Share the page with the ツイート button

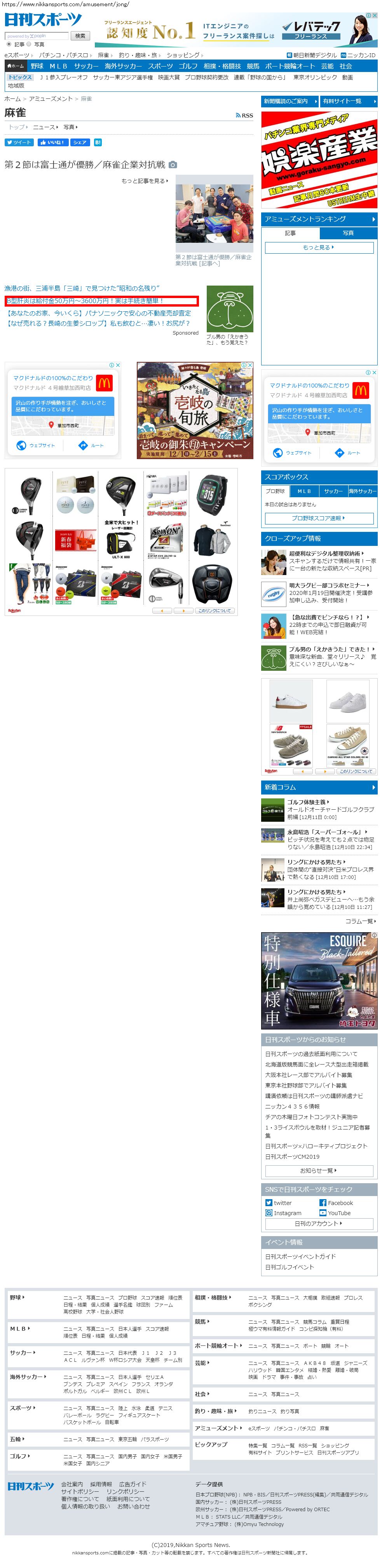[x=19, y=142]
